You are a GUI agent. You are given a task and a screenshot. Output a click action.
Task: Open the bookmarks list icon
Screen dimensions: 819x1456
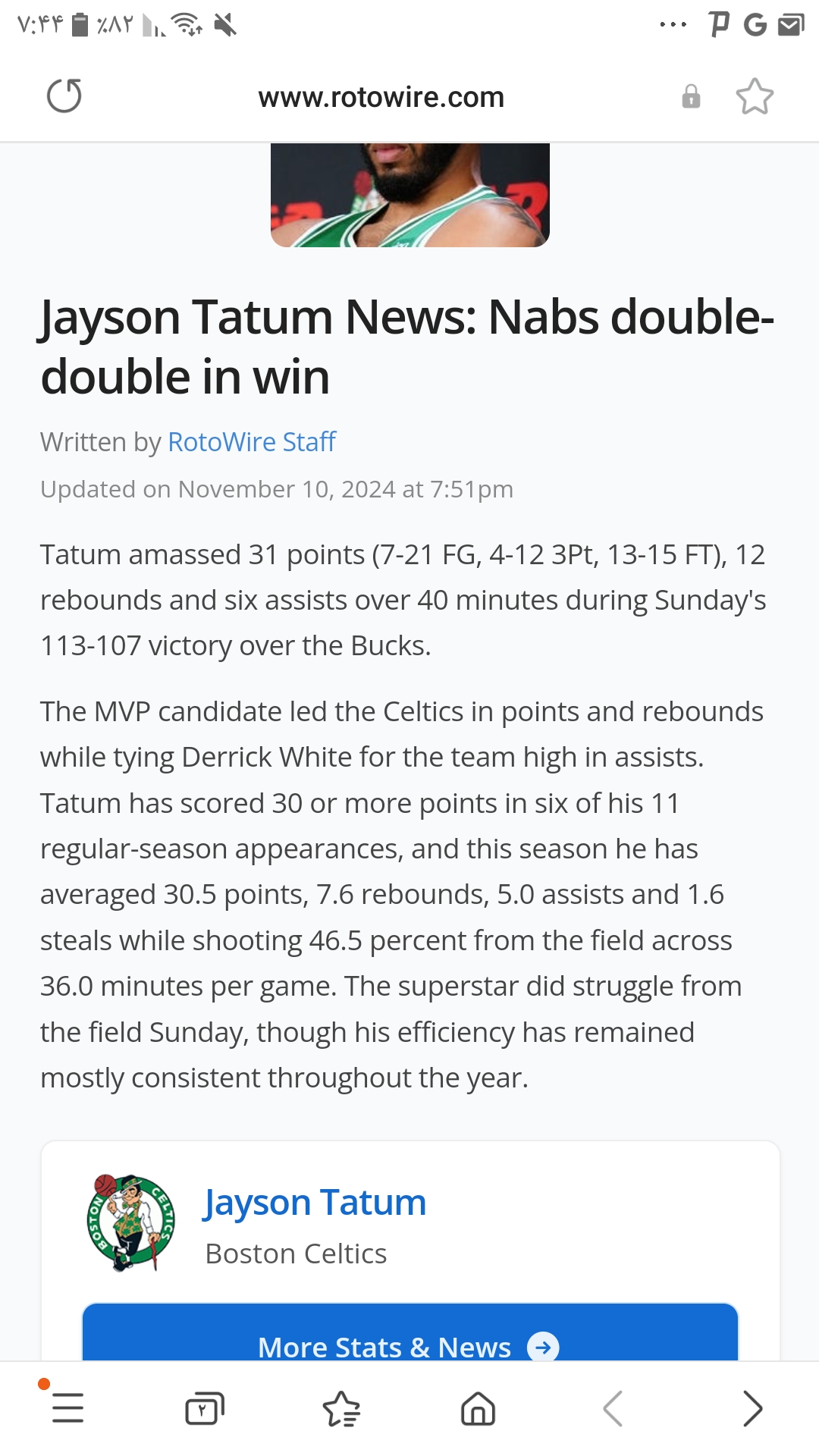pyautogui.click(x=341, y=1409)
